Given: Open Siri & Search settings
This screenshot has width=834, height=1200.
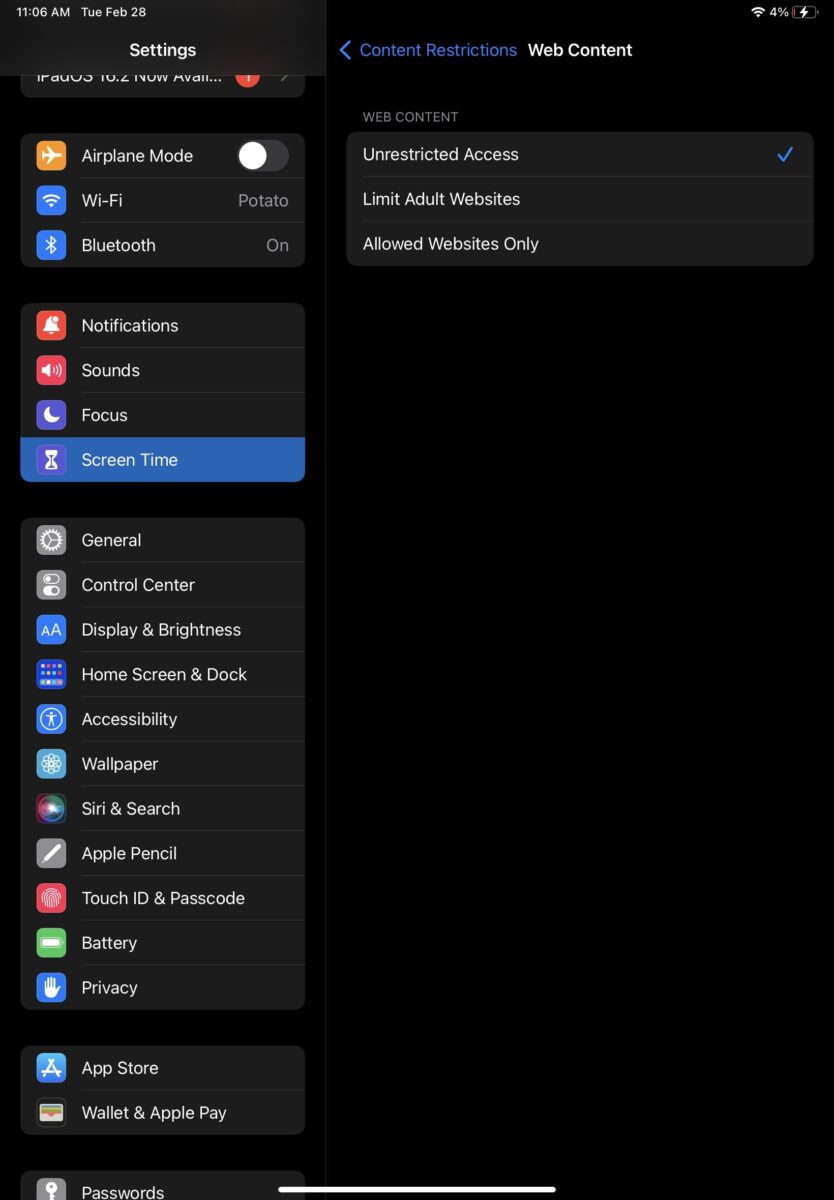Looking at the screenshot, I should point(162,809).
